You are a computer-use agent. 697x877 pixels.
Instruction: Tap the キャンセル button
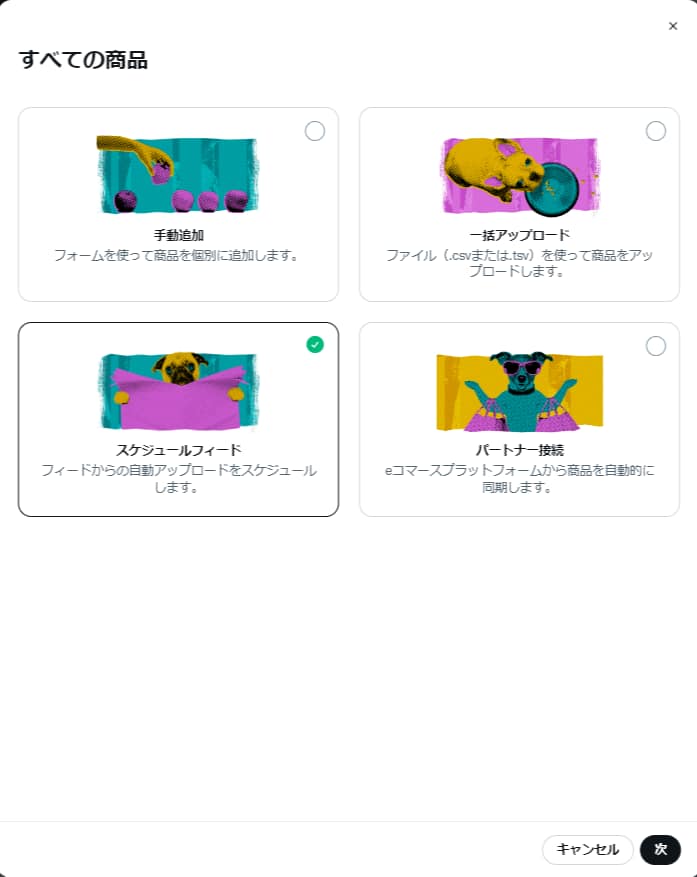pyautogui.click(x=587, y=849)
